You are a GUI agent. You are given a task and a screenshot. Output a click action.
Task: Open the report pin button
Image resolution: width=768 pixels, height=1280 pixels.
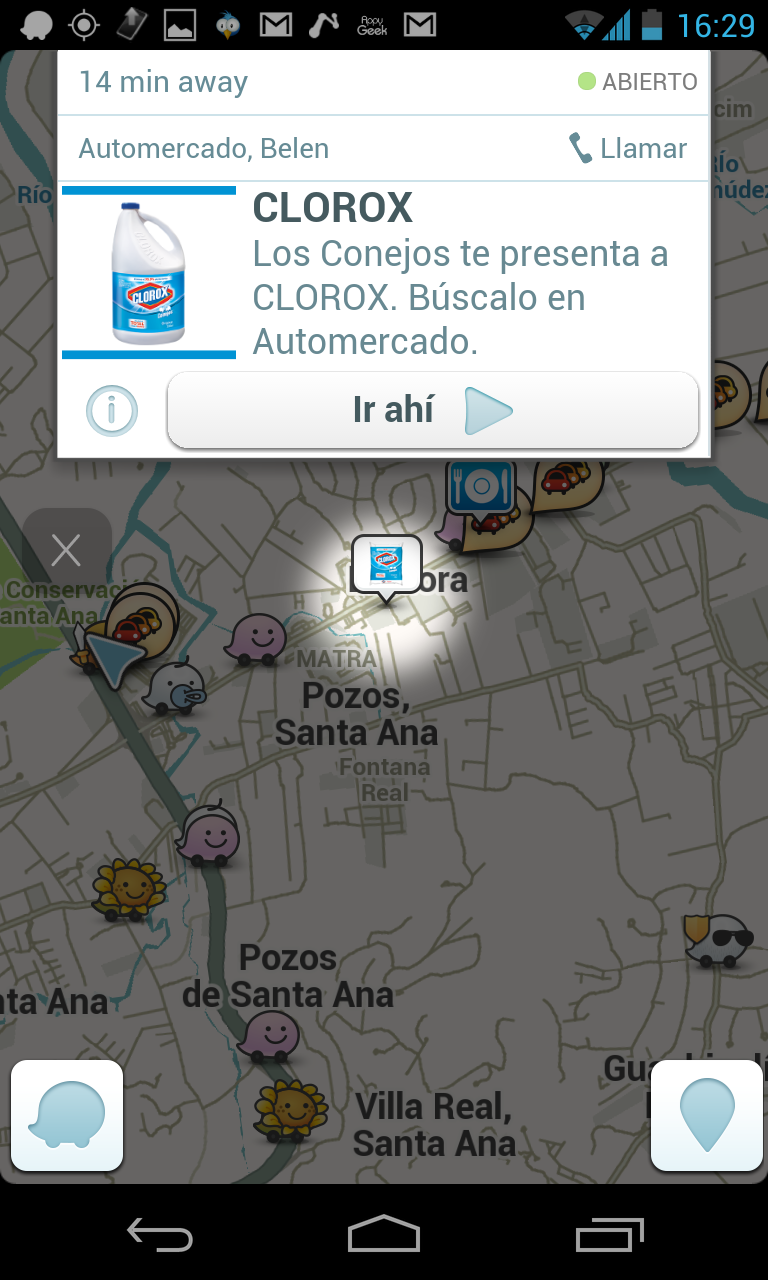coord(706,1115)
